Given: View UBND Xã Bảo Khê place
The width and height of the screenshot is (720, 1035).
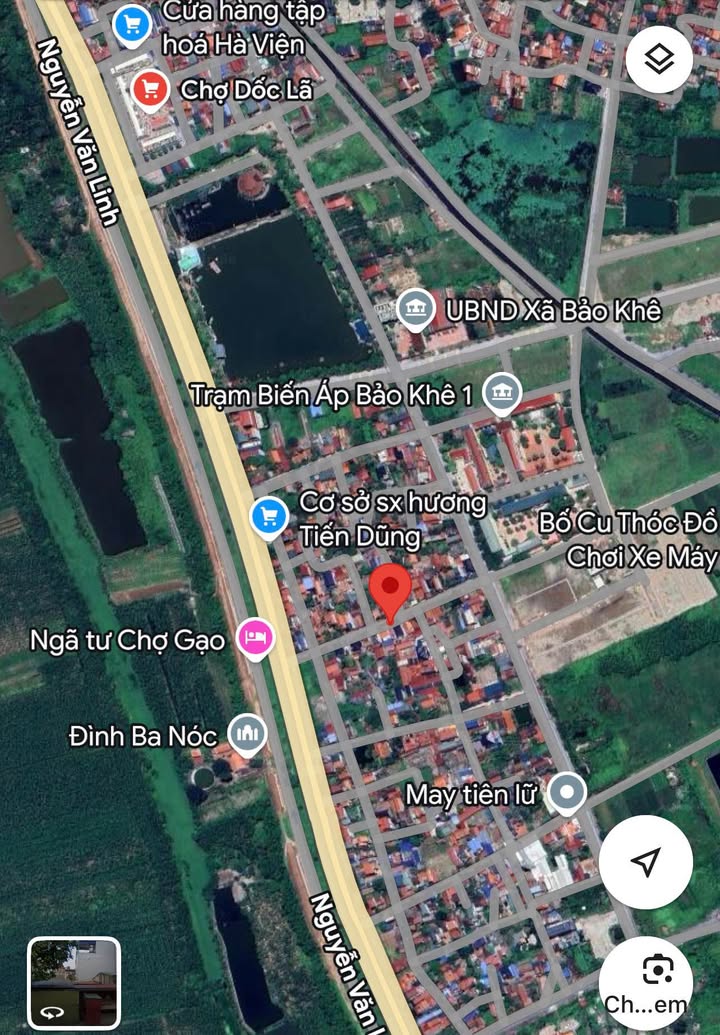Looking at the screenshot, I should coord(415,311).
